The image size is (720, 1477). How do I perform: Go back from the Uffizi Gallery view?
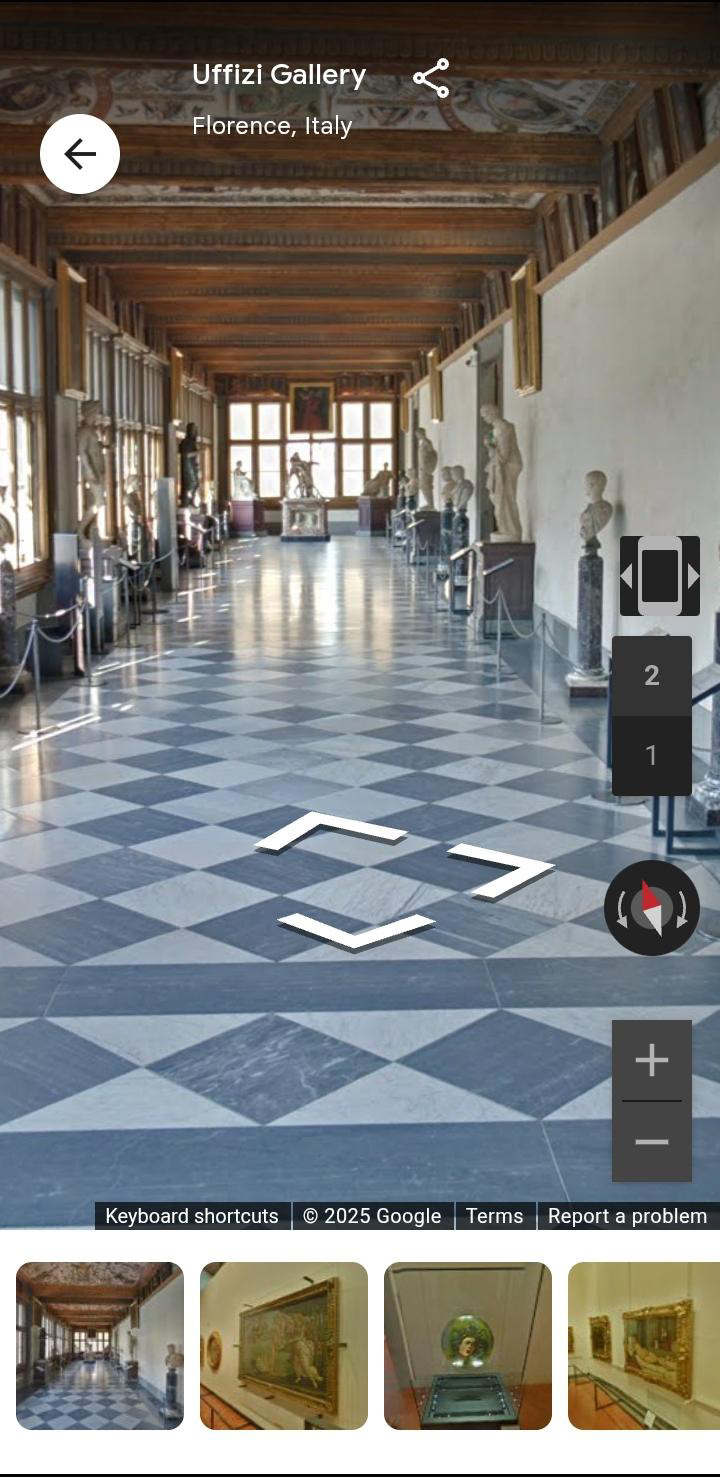pyautogui.click(x=80, y=154)
